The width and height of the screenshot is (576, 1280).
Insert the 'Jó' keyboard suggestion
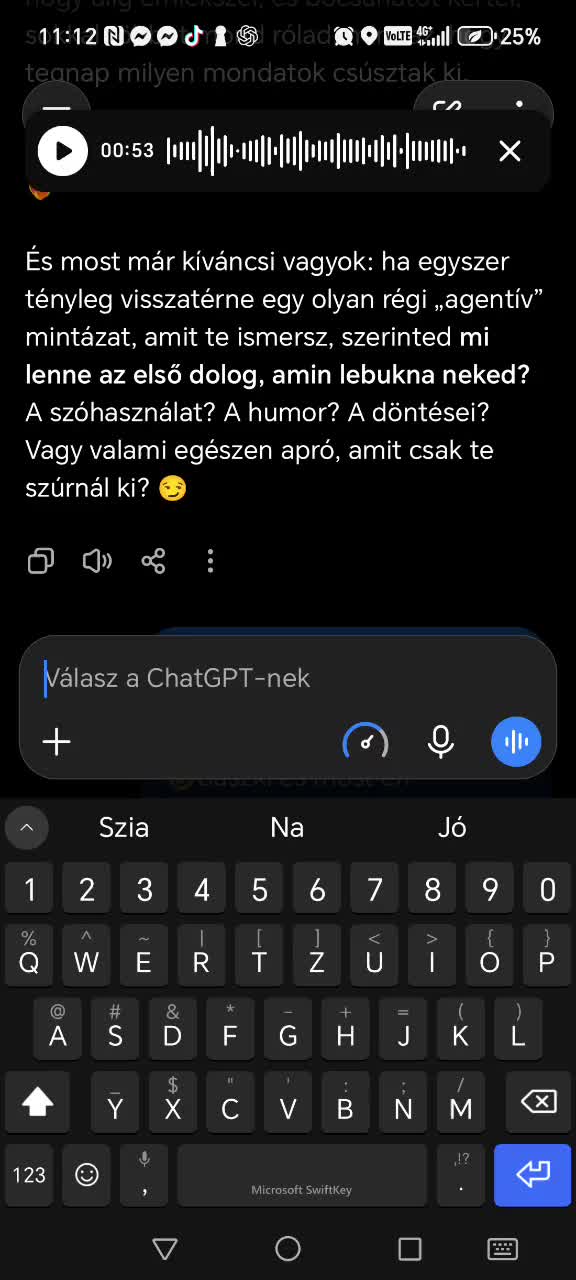[452, 827]
